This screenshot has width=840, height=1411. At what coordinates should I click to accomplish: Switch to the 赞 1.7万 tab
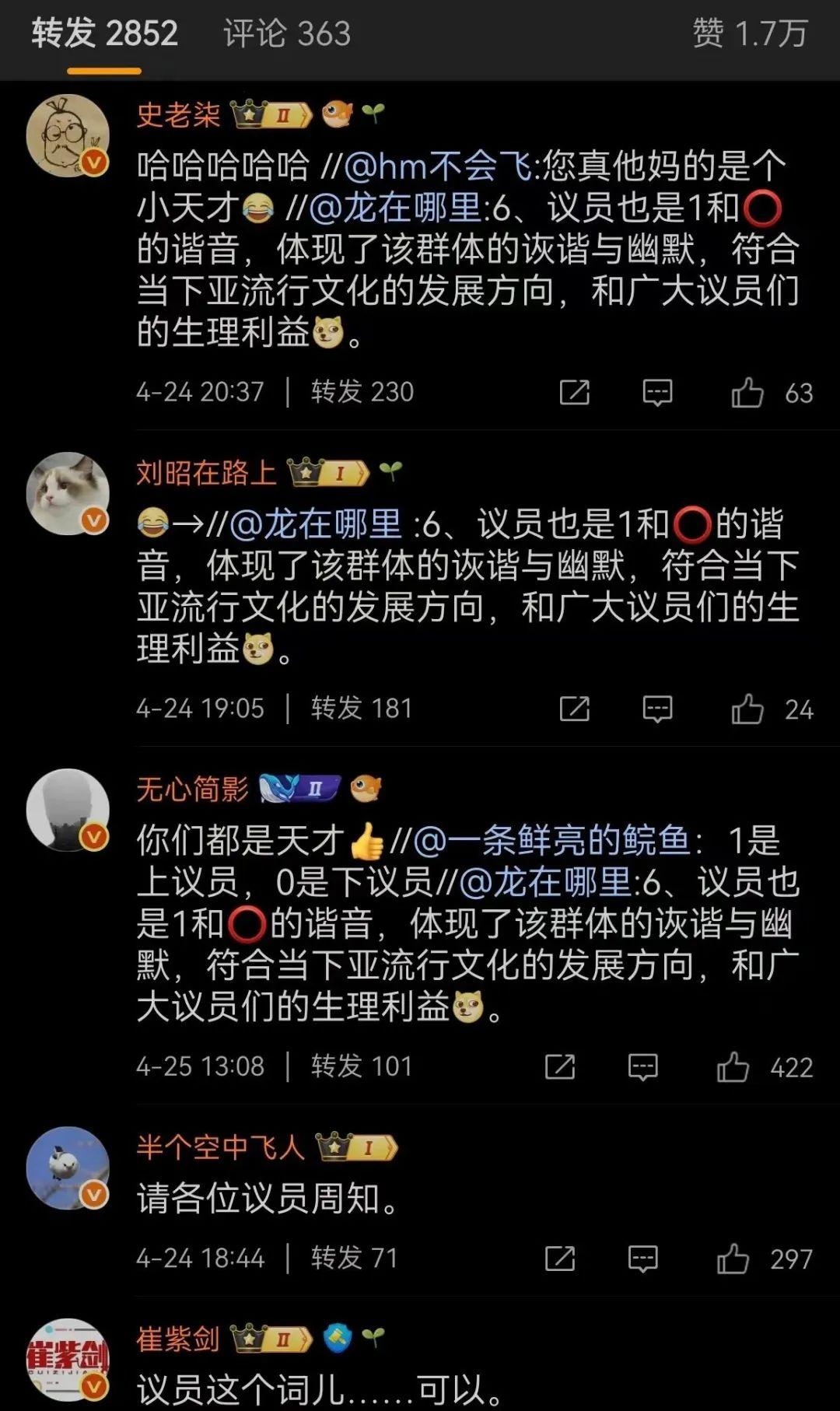749,34
